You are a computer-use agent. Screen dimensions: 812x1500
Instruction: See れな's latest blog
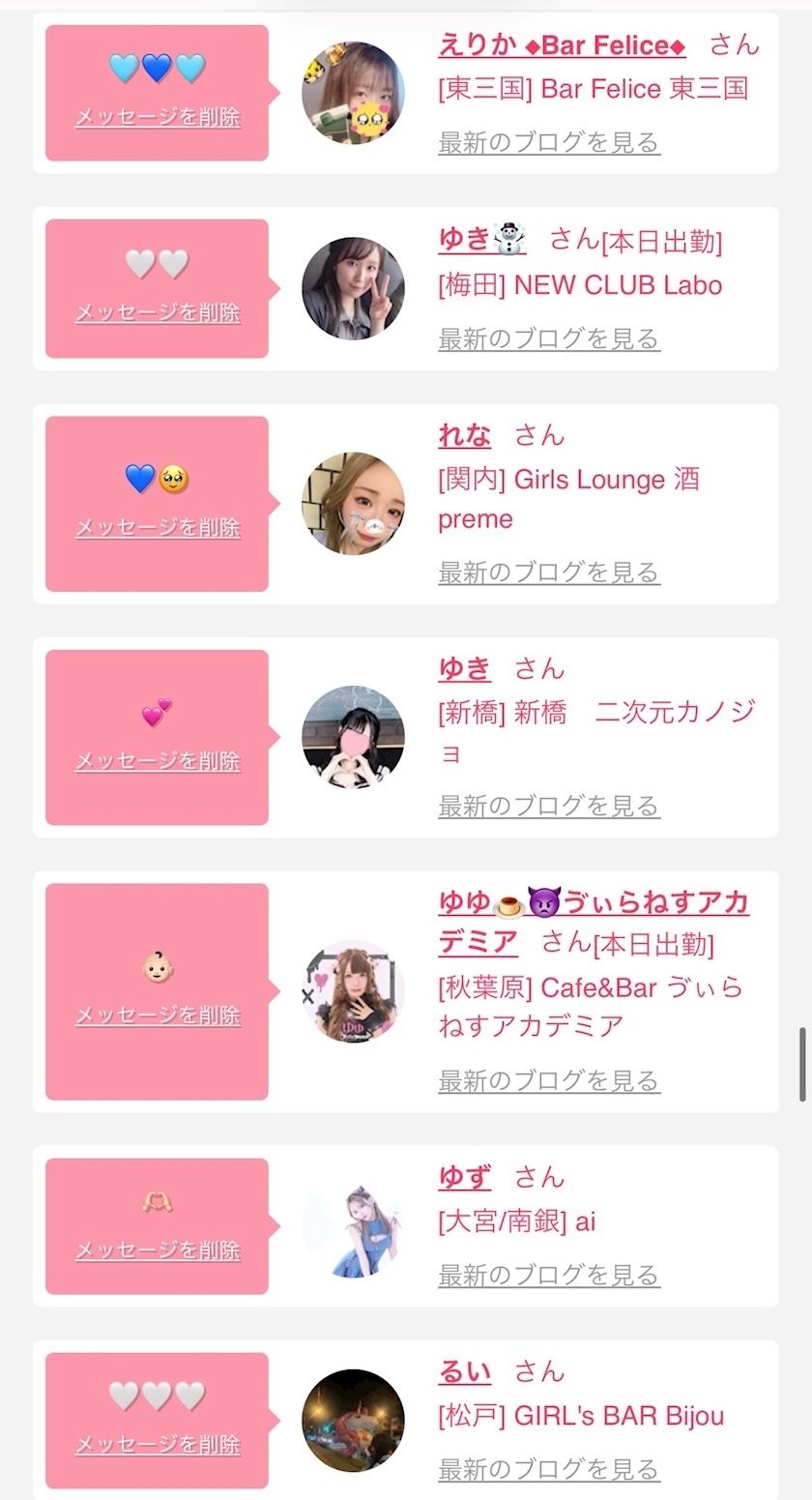click(x=549, y=573)
